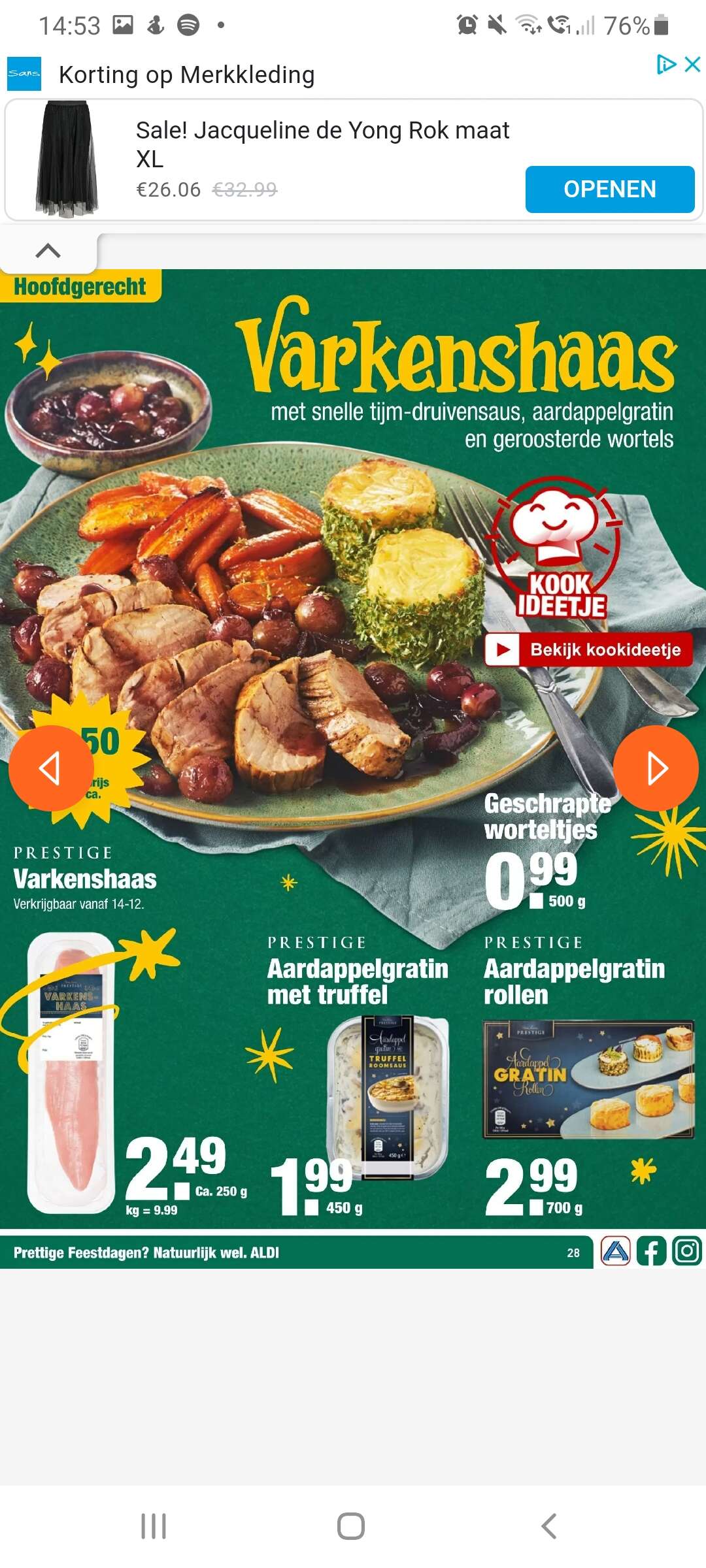706x1568 pixels.
Task: Open the system recent apps view
Action: pyautogui.click(x=154, y=1526)
